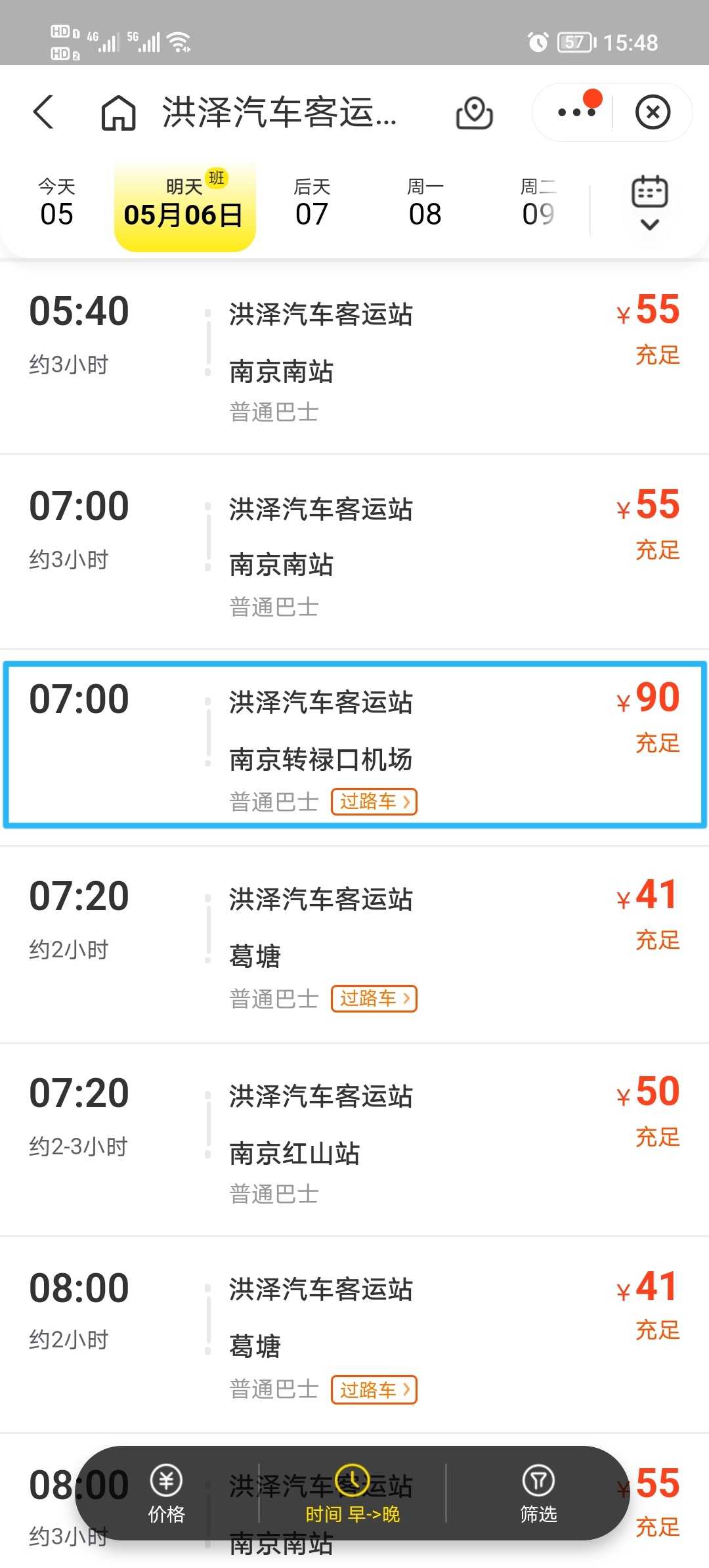This screenshot has height=1568, width=709.
Task: Sort trips by 价格
Action: coord(167,1493)
